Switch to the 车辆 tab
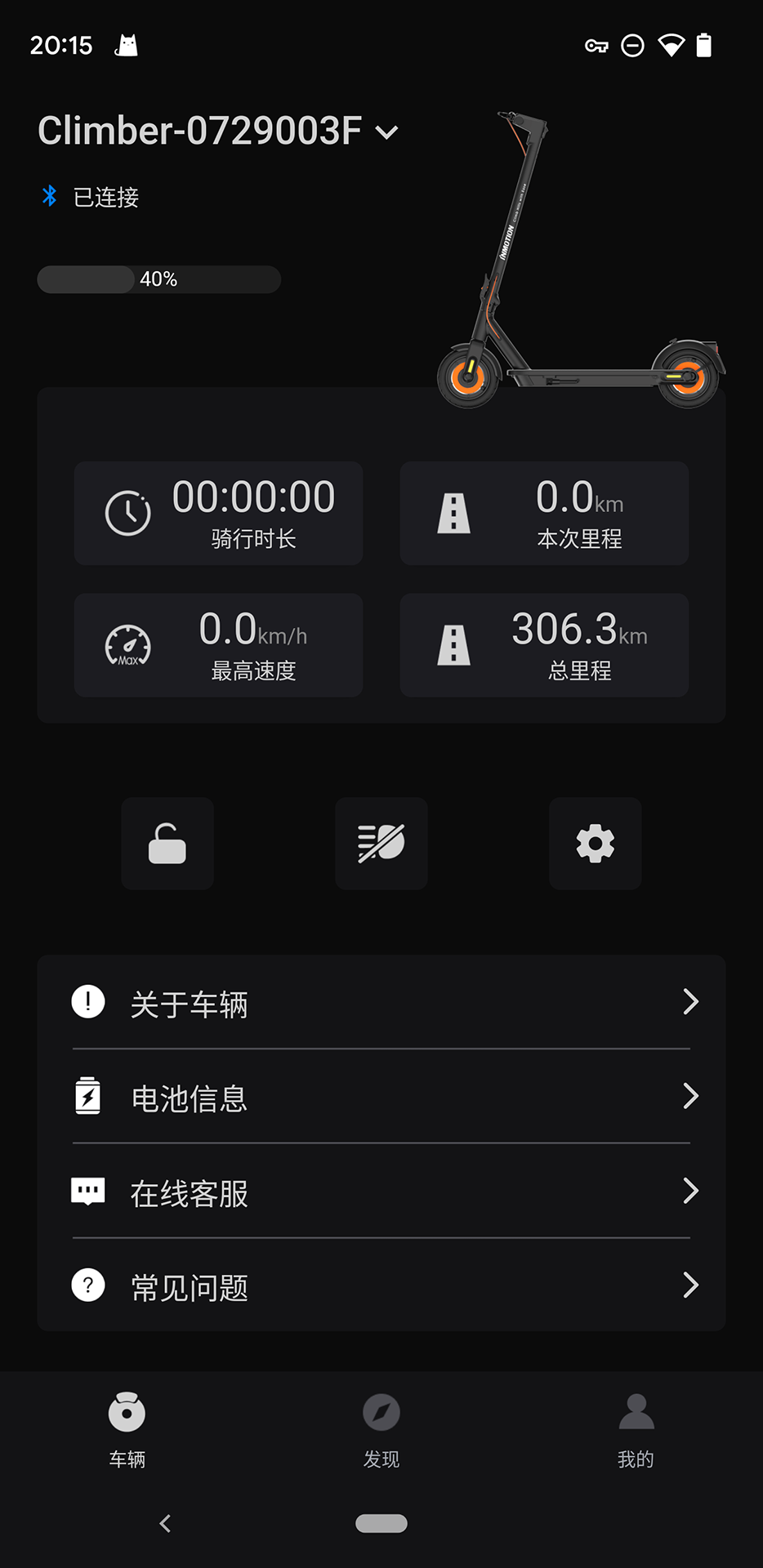This screenshot has height=1568, width=763. click(x=127, y=1430)
